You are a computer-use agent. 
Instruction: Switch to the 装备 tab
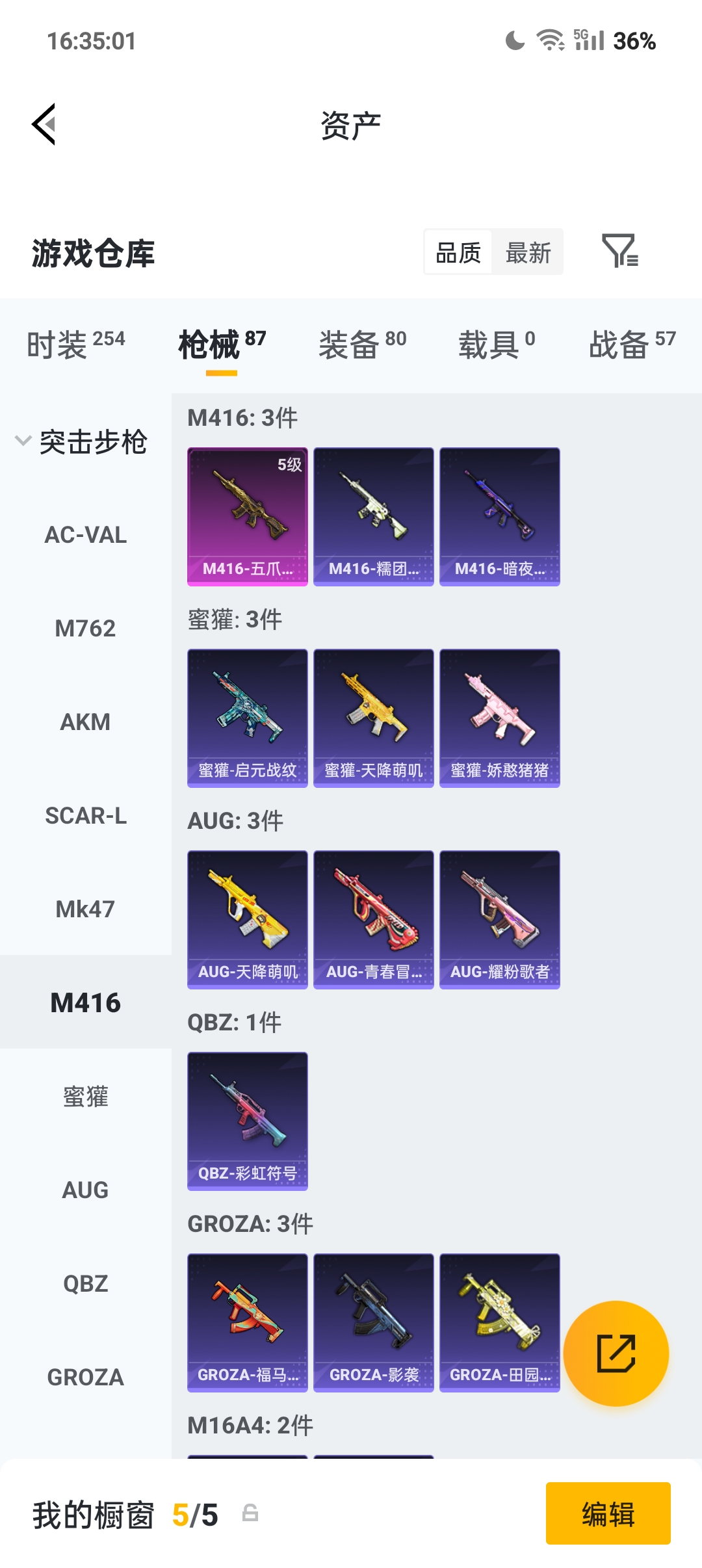362,344
